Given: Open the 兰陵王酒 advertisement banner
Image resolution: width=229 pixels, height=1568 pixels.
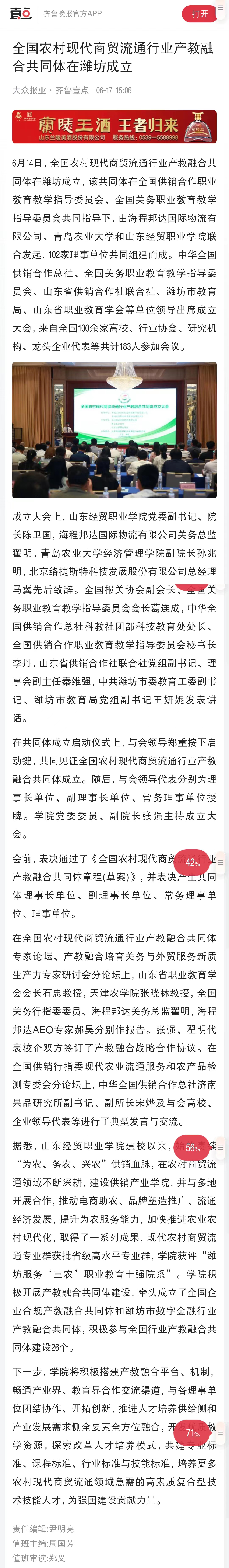Looking at the screenshot, I should tap(114, 127).
